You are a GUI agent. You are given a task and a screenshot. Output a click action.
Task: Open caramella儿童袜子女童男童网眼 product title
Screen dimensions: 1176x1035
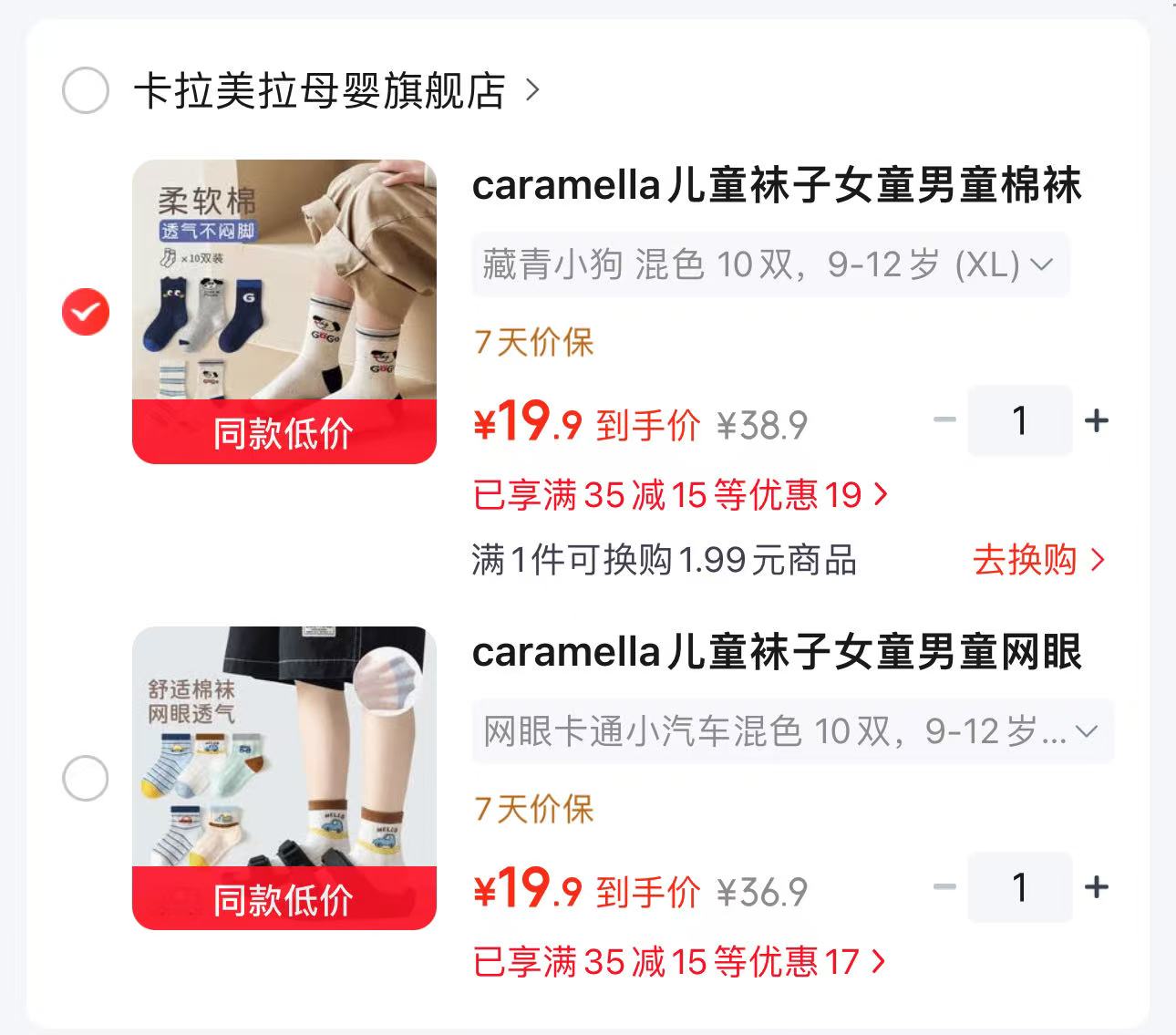(x=777, y=652)
